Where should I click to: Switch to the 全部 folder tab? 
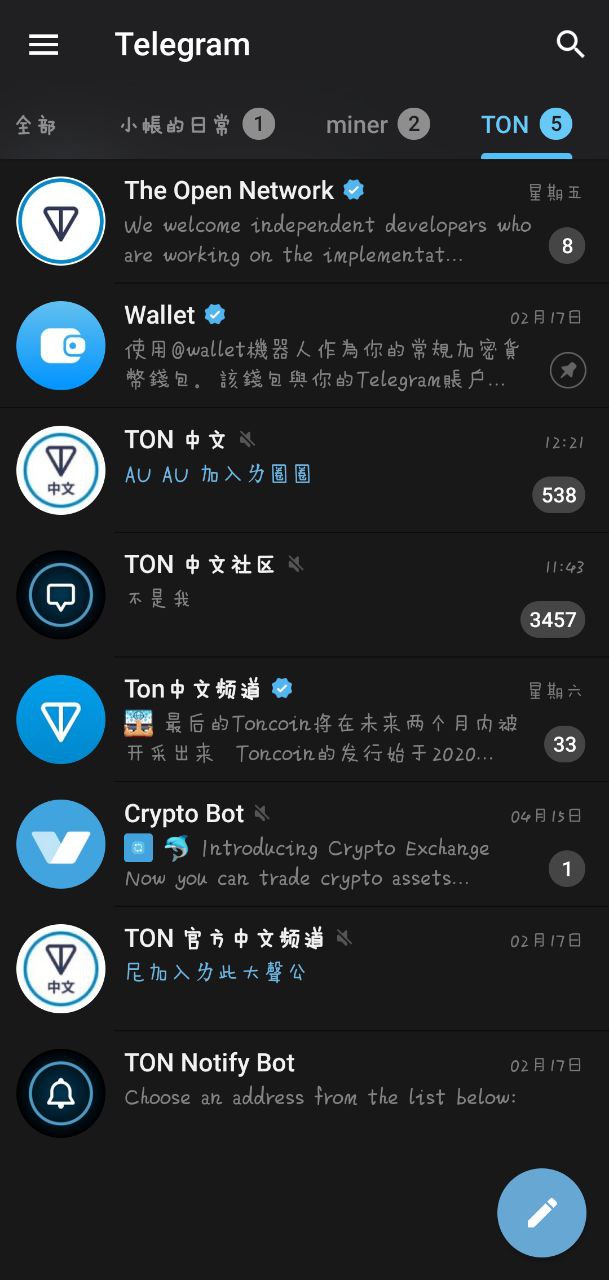36,125
